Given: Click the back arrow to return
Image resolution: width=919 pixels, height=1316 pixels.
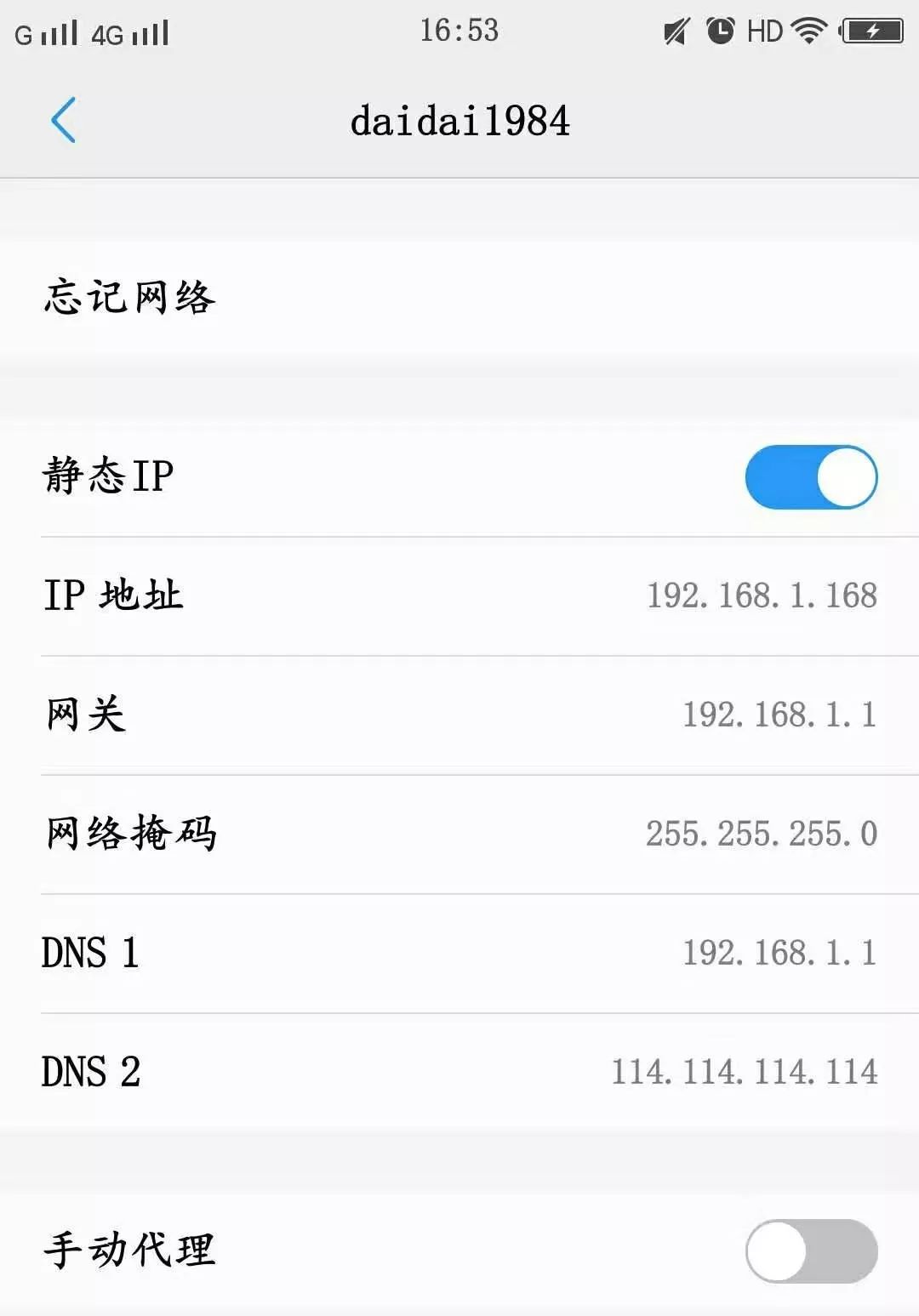Looking at the screenshot, I should 64,121.
